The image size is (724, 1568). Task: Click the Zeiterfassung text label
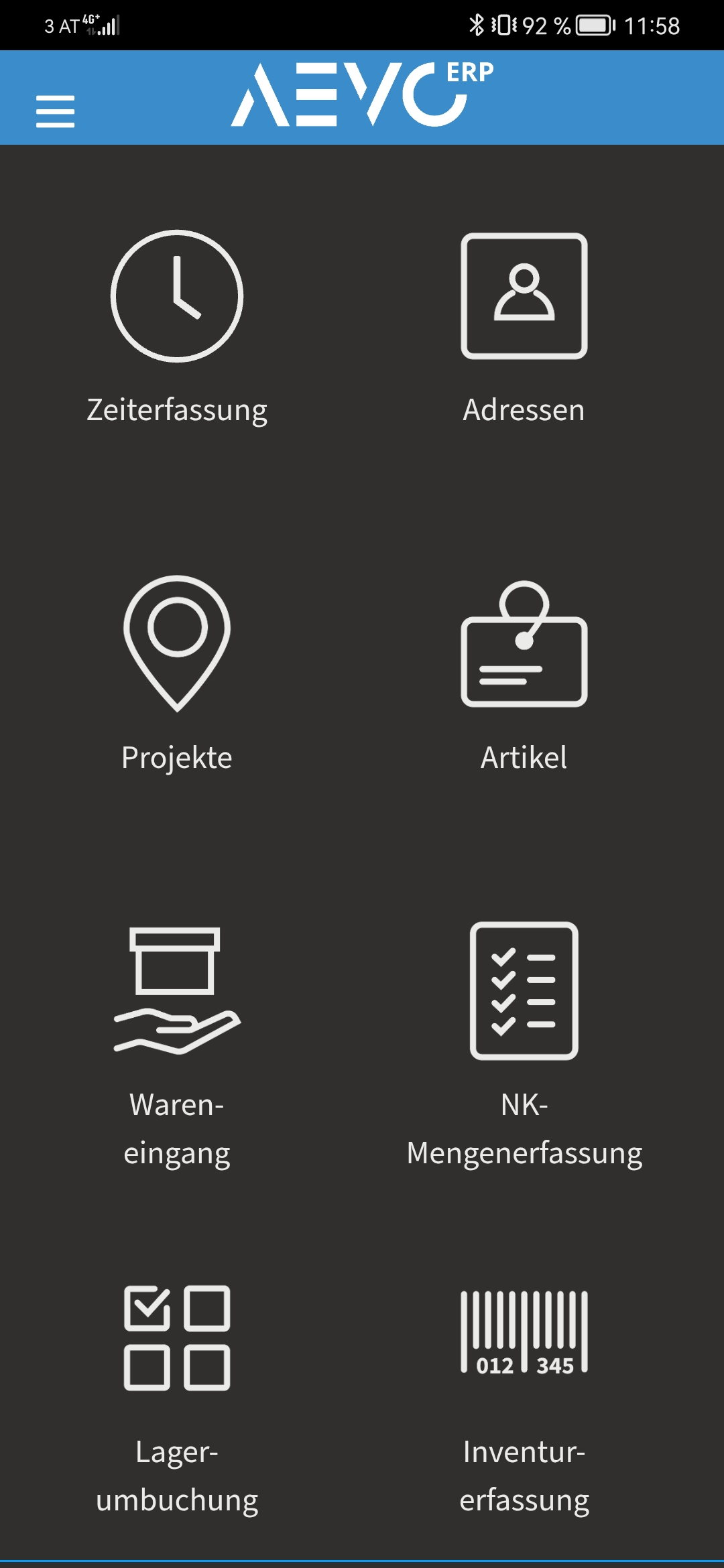(176, 411)
